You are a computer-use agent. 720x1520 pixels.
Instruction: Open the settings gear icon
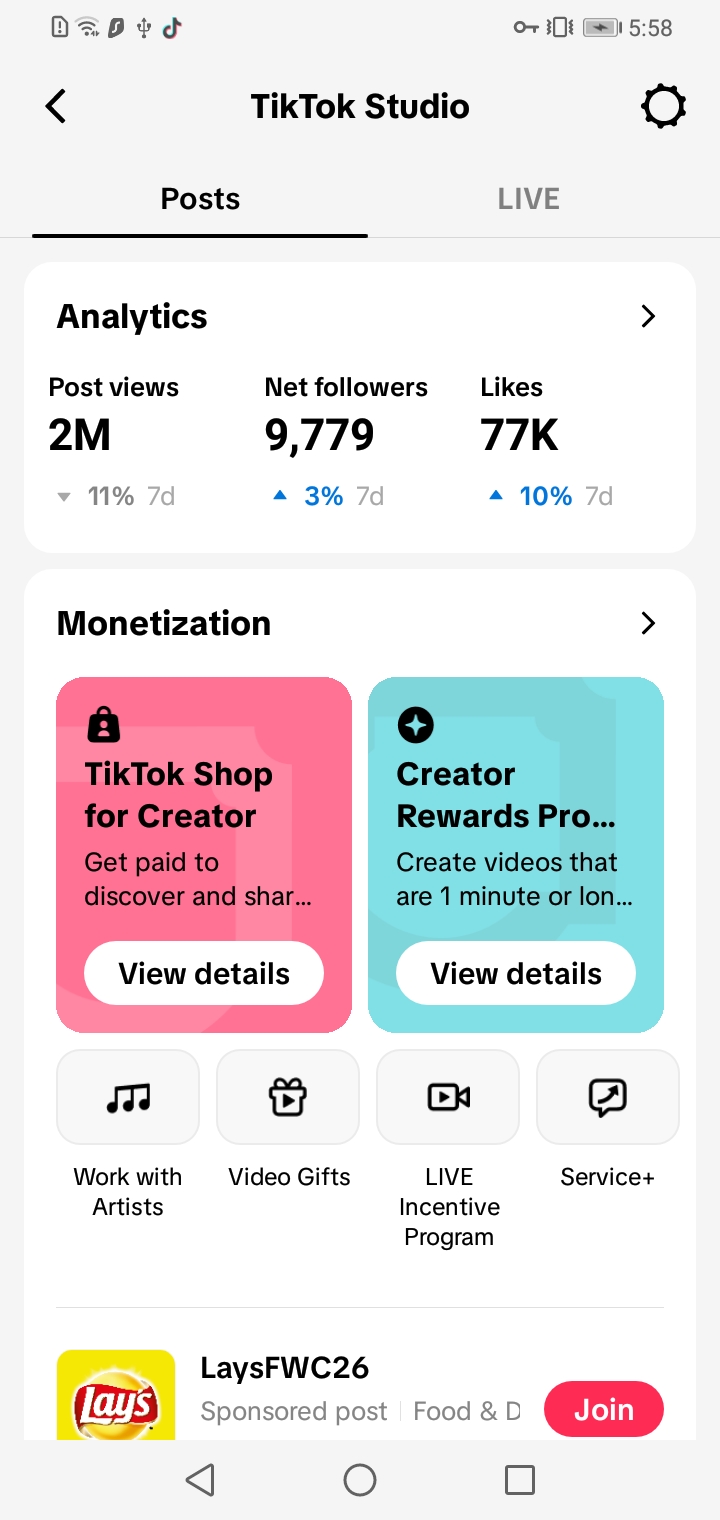click(x=663, y=106)
